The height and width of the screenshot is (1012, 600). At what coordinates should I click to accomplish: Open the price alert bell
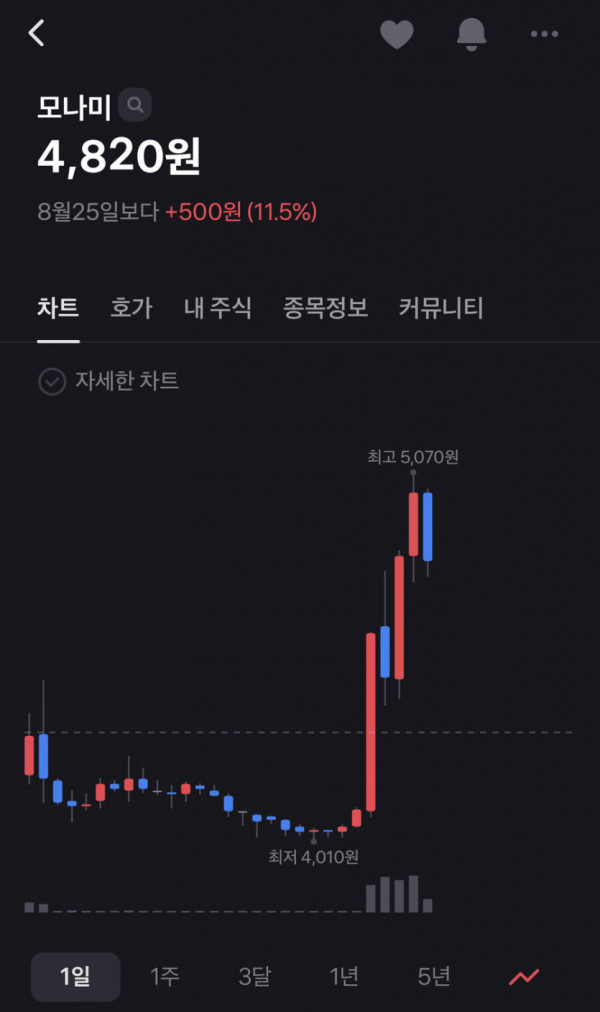(472, 34)
